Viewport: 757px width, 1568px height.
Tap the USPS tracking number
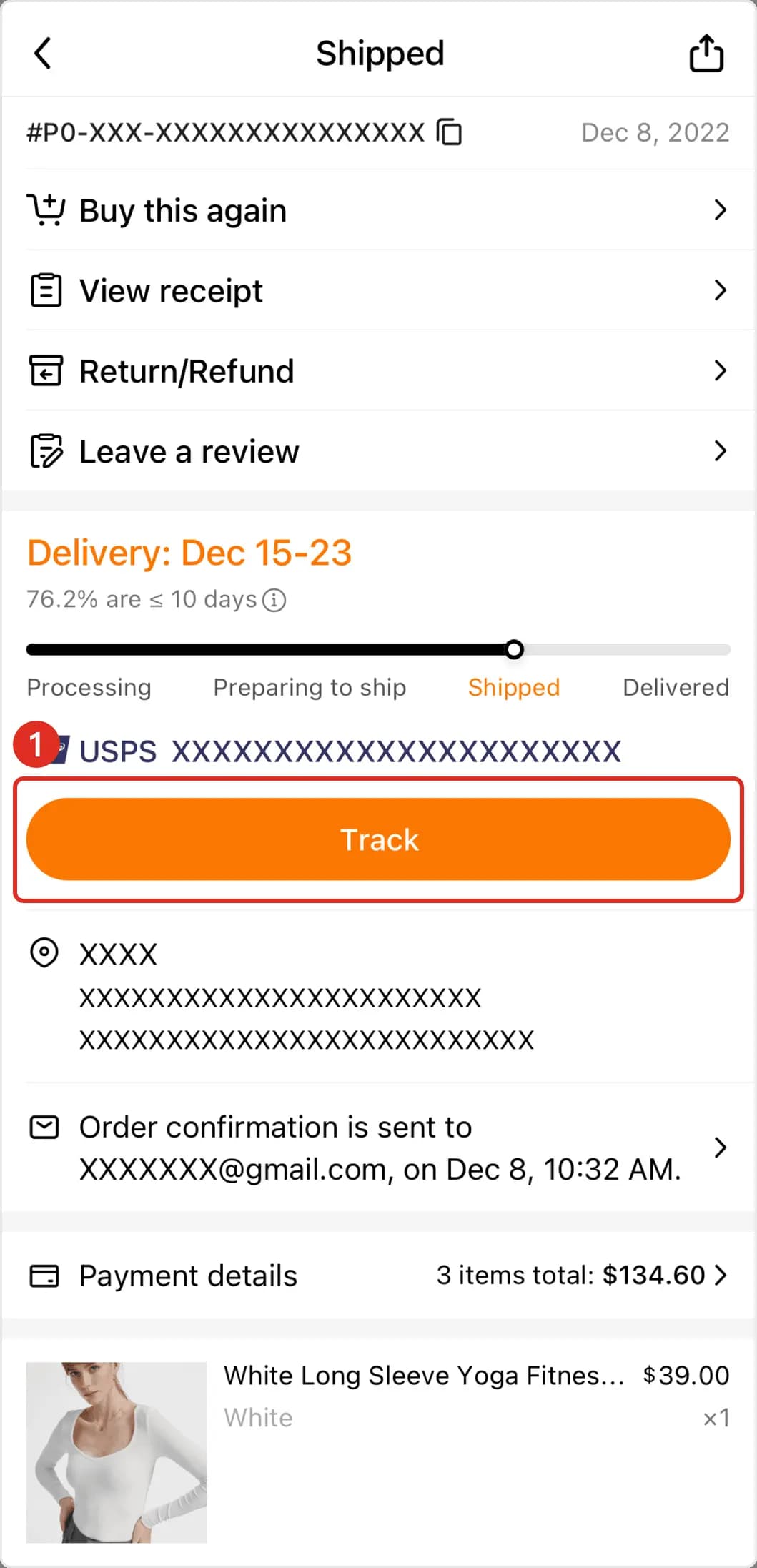coord(396,751)
